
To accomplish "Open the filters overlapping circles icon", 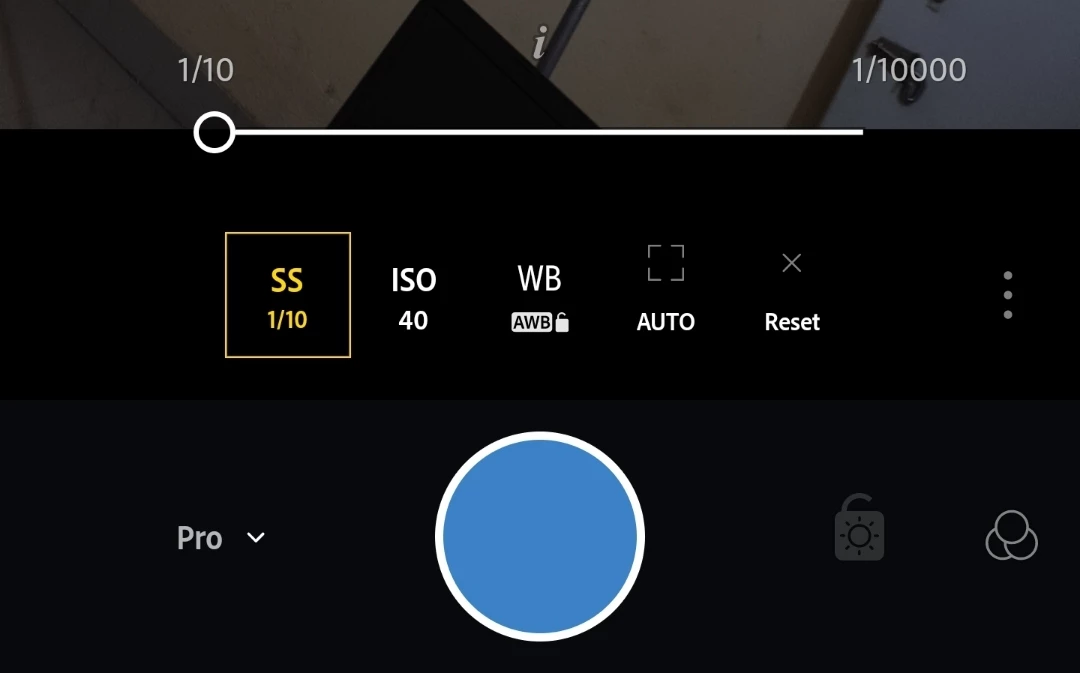I will click(1011, 536).
